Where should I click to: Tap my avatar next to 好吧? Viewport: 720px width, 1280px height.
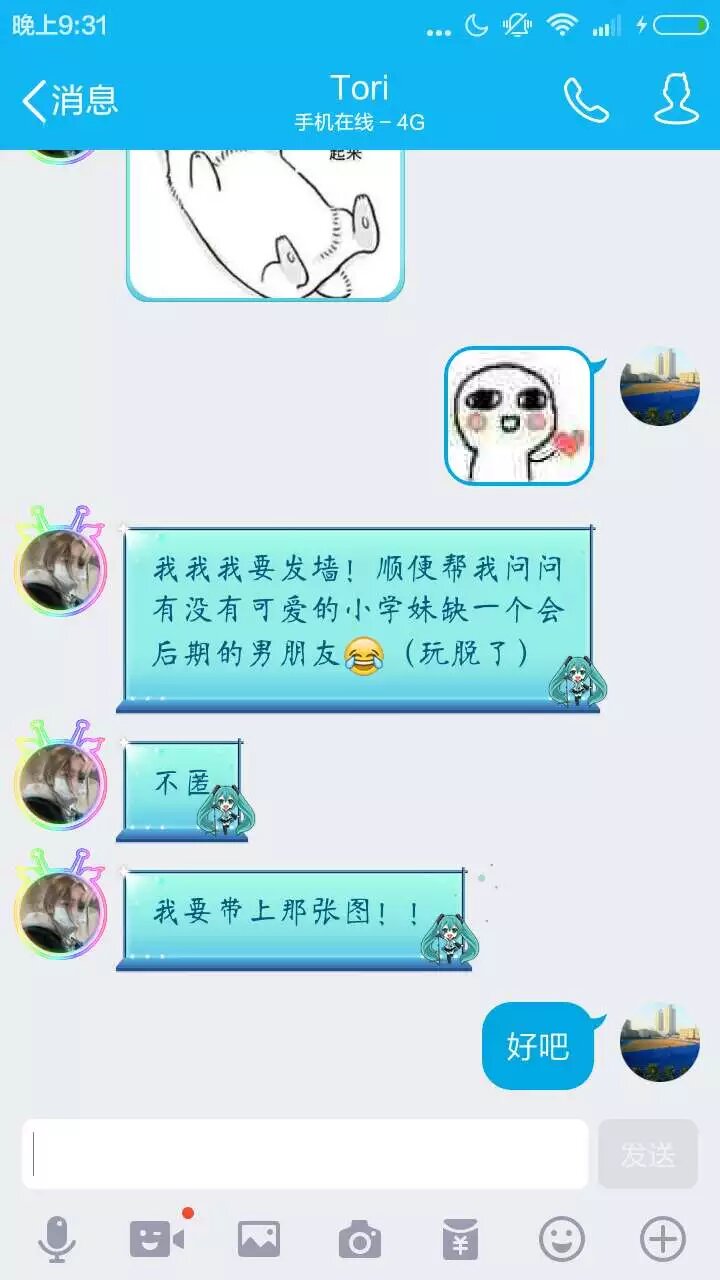coord(660,1041)
